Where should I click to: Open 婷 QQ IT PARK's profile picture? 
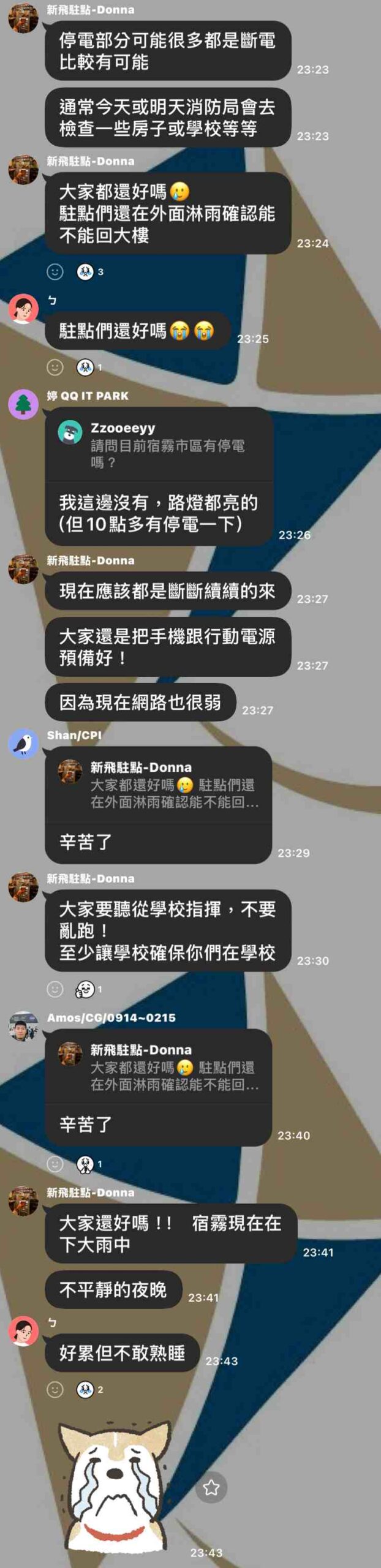point(23,404)
